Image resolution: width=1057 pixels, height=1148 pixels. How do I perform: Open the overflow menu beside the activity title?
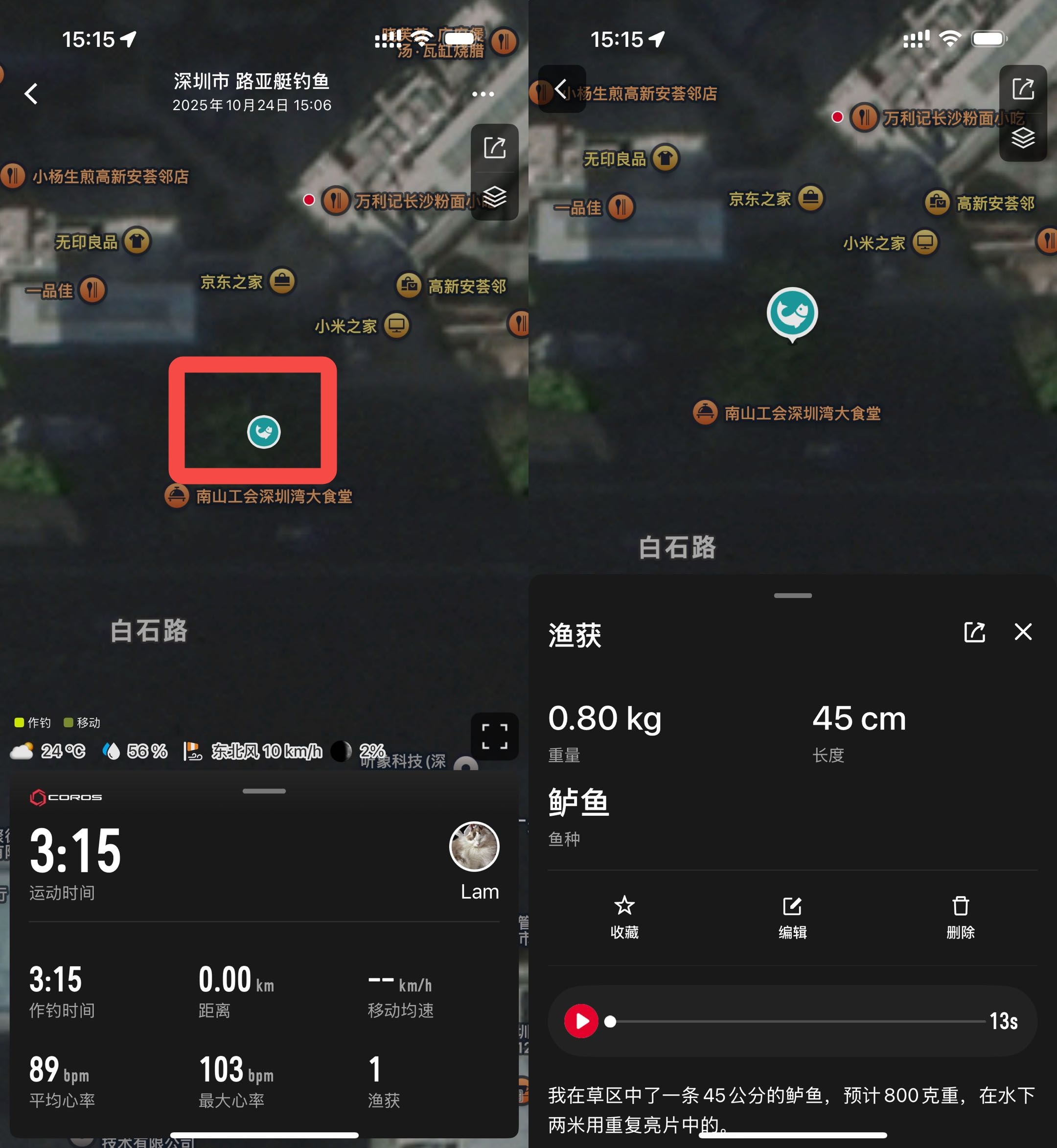tap(483, 94)
